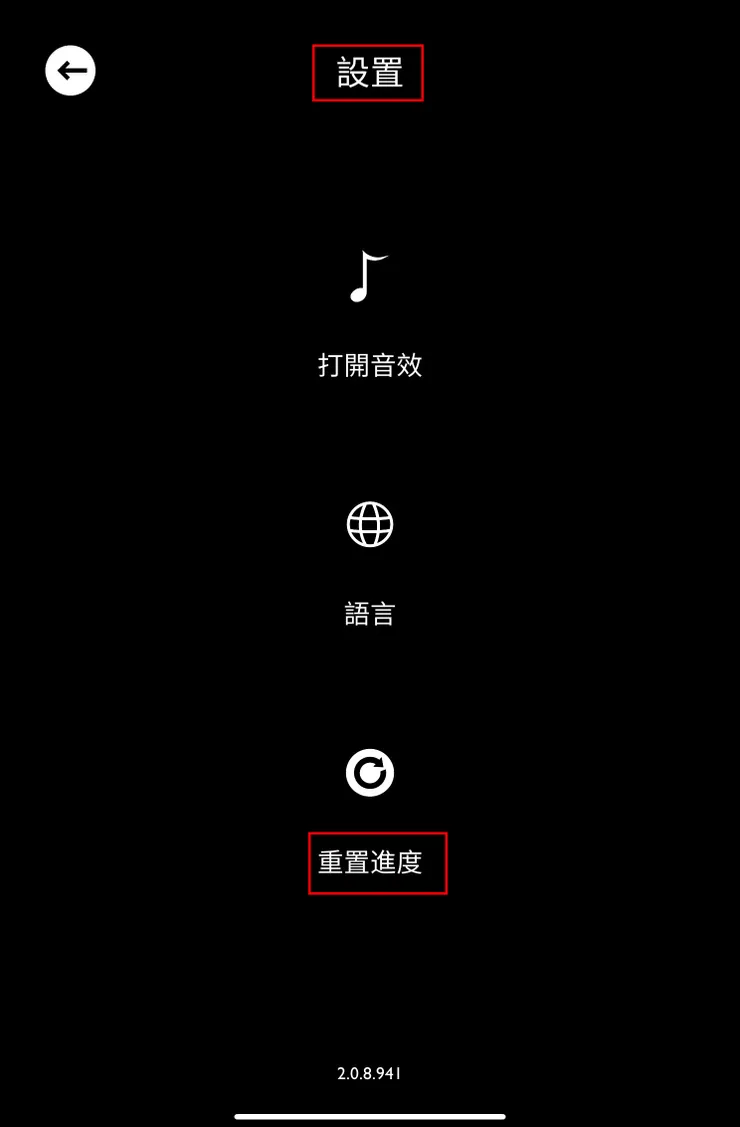Tap the back arrow icon

click(70, 71)
